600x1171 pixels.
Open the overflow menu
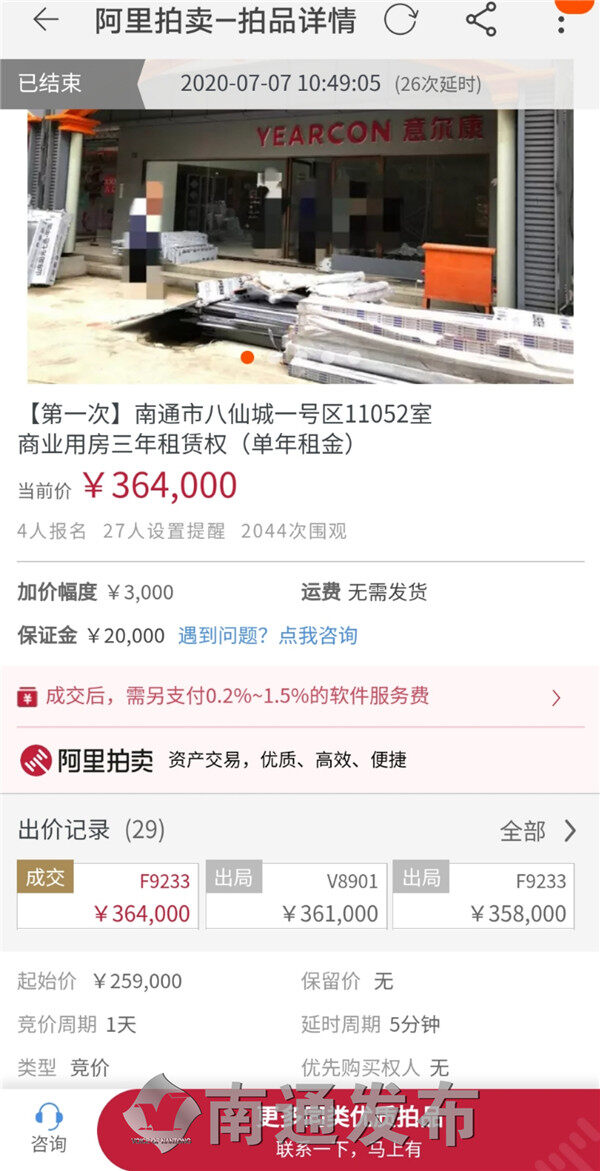[561, 20]
